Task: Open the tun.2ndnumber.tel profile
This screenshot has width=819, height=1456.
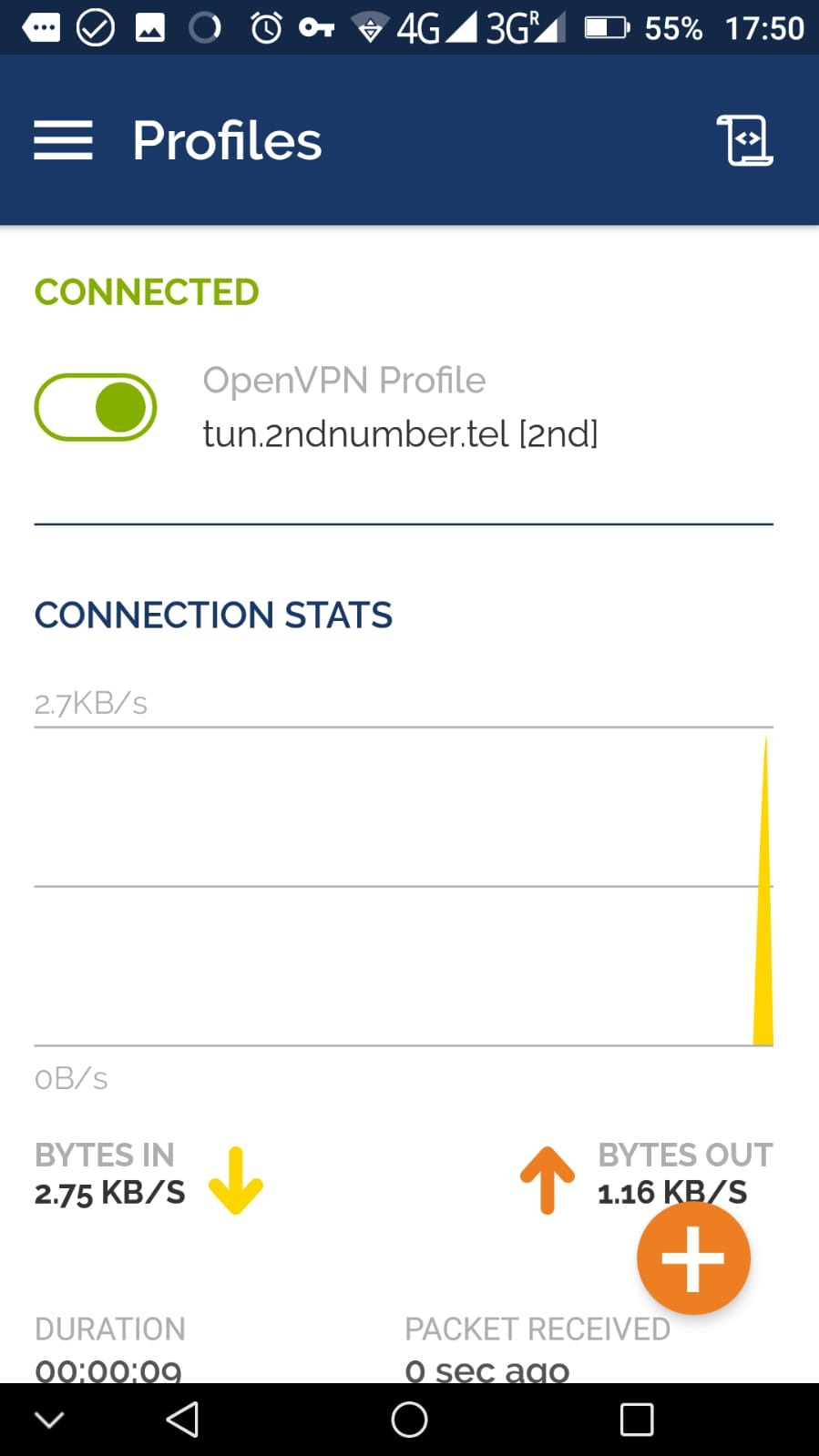Action: [400, 433]
